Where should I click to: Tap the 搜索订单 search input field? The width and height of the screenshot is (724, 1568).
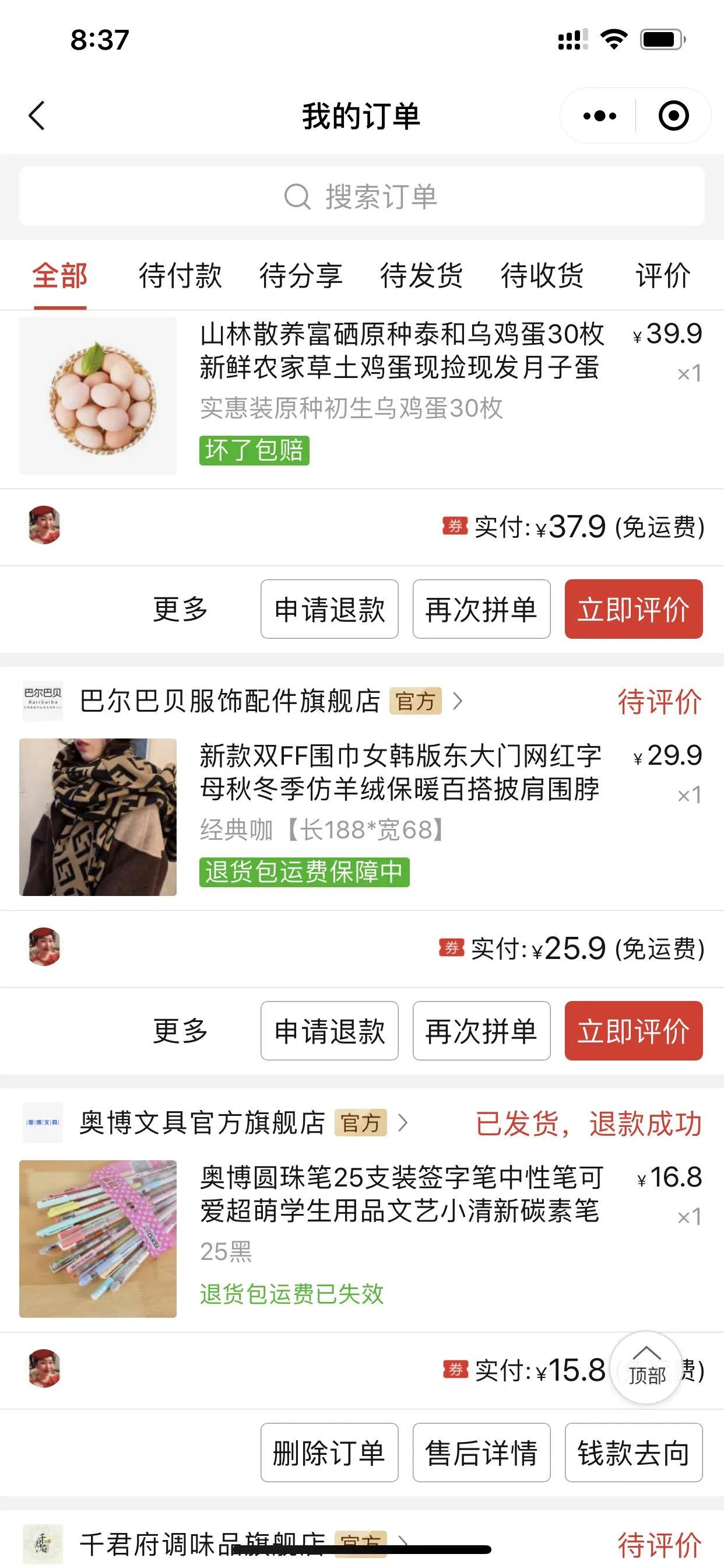(x=362, y=195)
